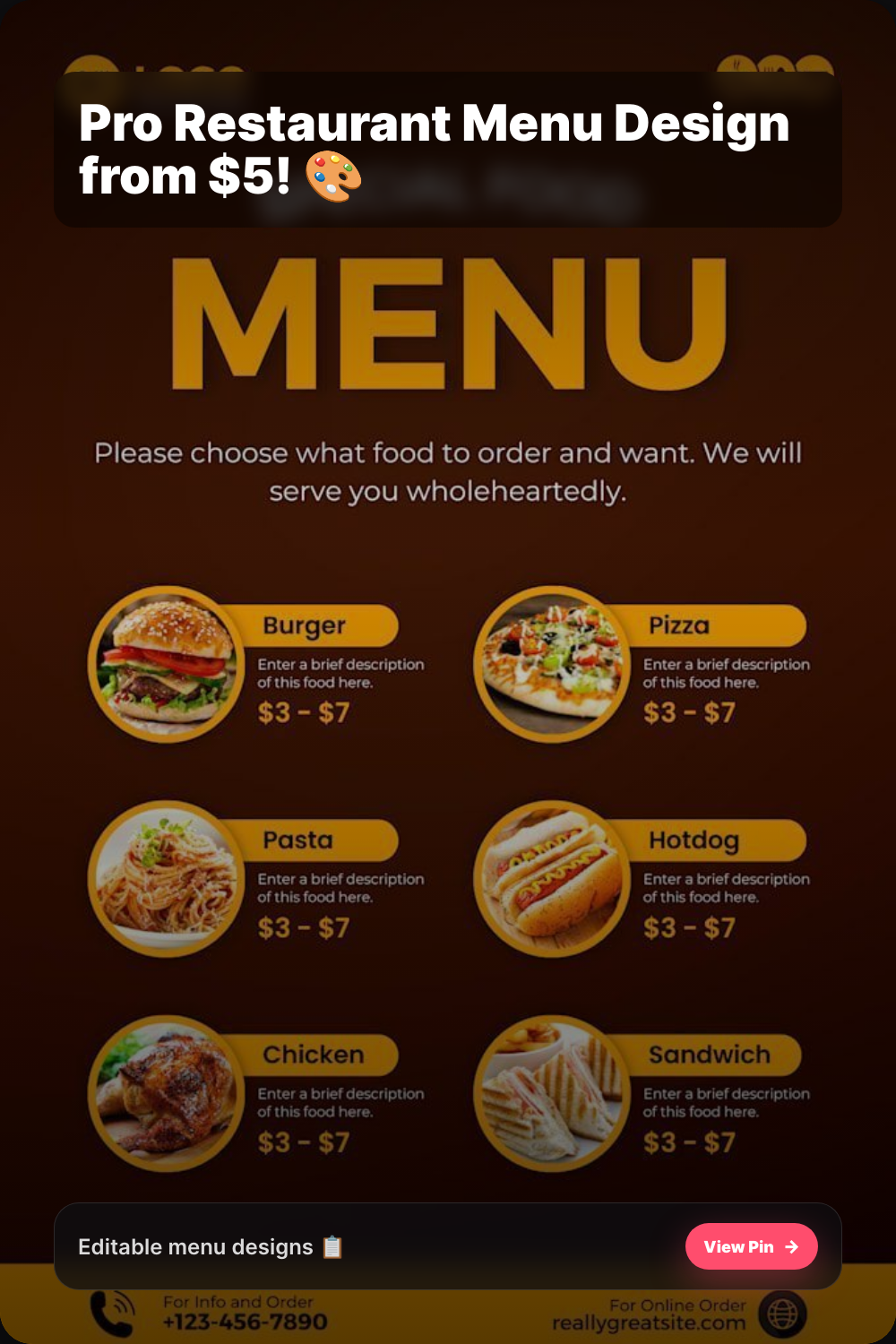Tap the View Pin button

point(751,1246)
